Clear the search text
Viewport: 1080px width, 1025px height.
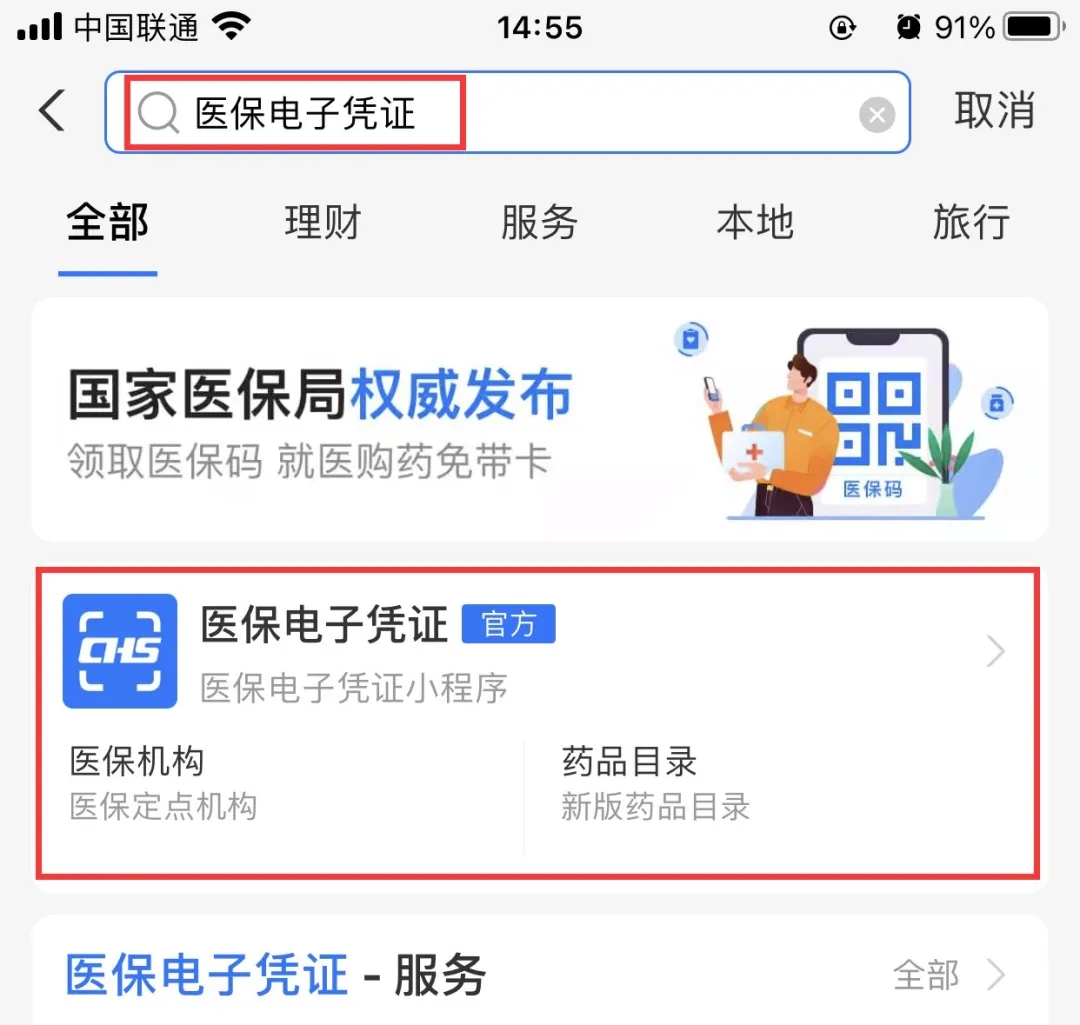click(x=877, y=115)
